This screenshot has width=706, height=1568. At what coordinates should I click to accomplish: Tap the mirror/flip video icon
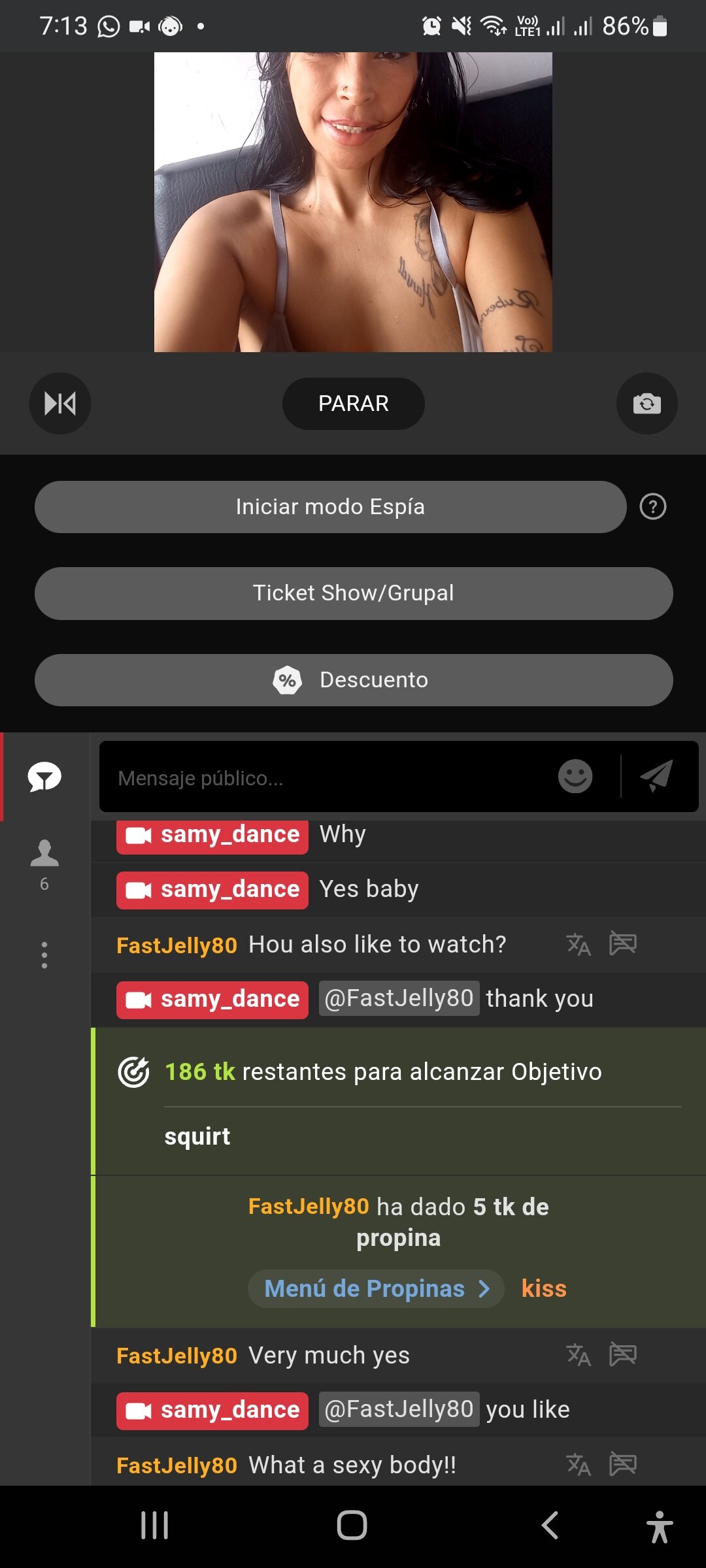(60, 403)
